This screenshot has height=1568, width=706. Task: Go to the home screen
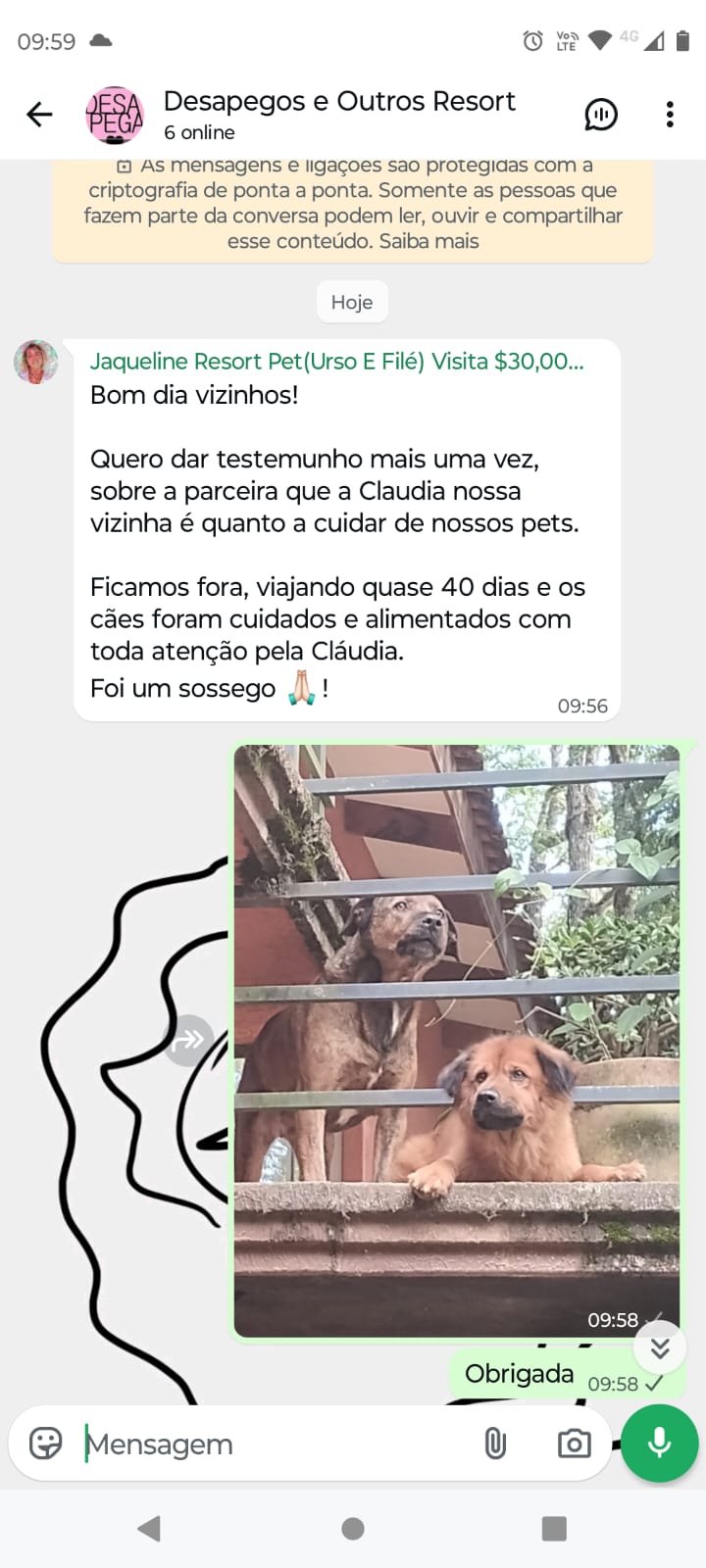pyautogui.click(x=353, y=1528)
